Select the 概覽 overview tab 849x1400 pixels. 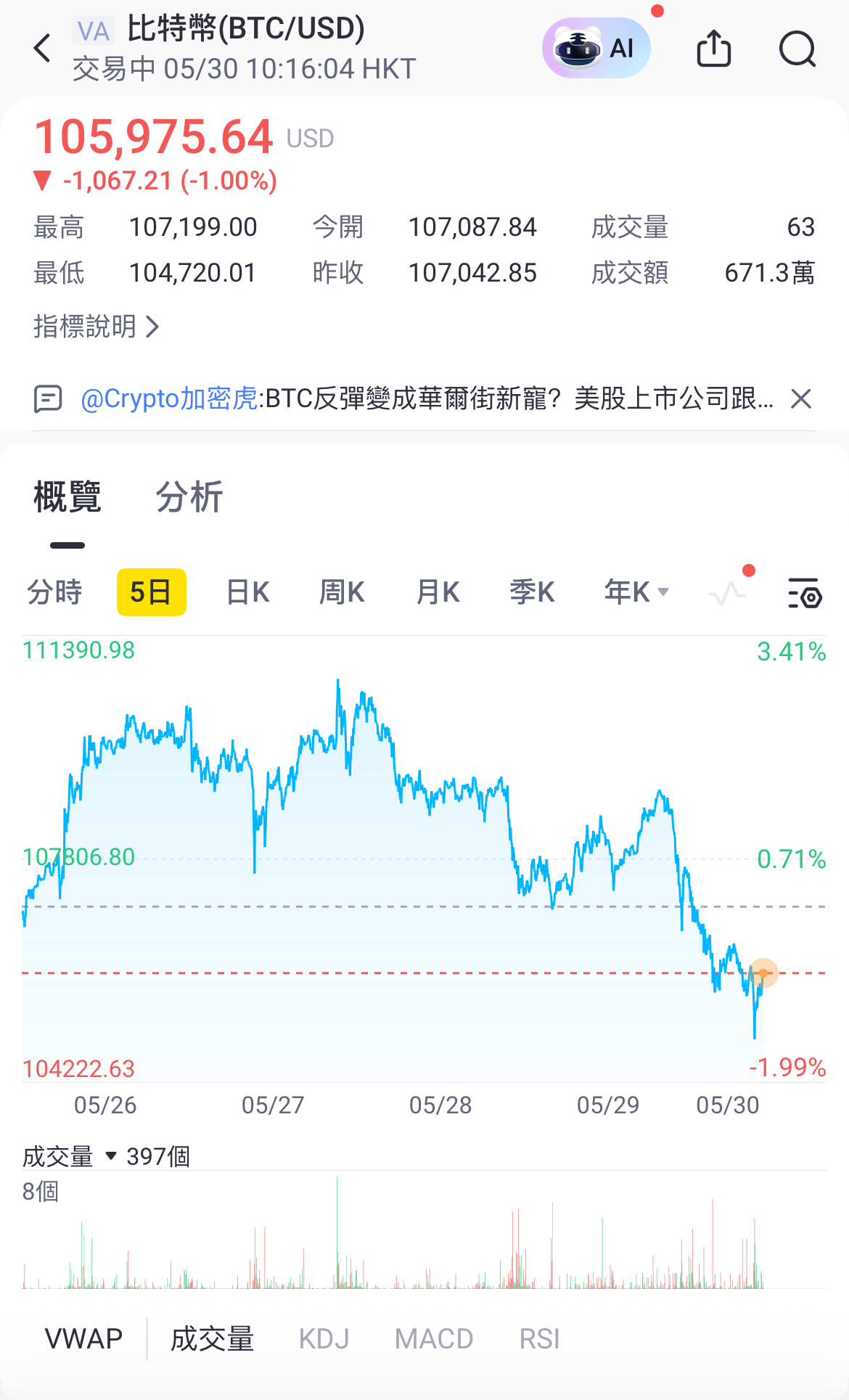[67, 497]
